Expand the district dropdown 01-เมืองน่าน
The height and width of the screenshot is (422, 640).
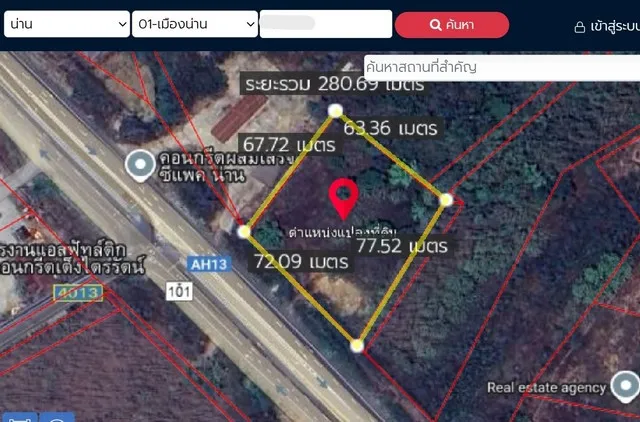pyautogui.click(x=194, y=24)
